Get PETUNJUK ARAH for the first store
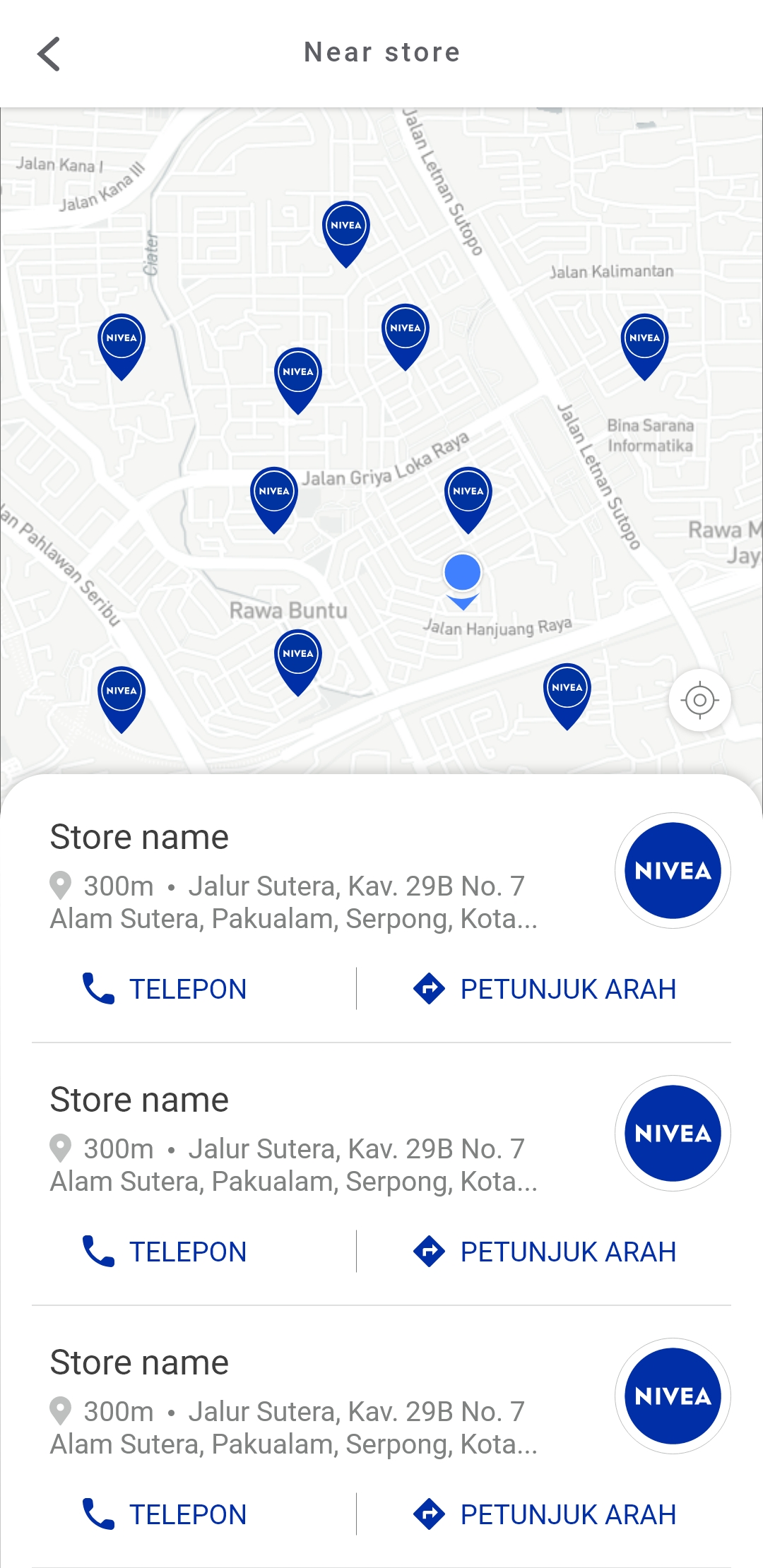This screenshot has height=1568, width=763. pyautogui.click(x=545, y=989)
